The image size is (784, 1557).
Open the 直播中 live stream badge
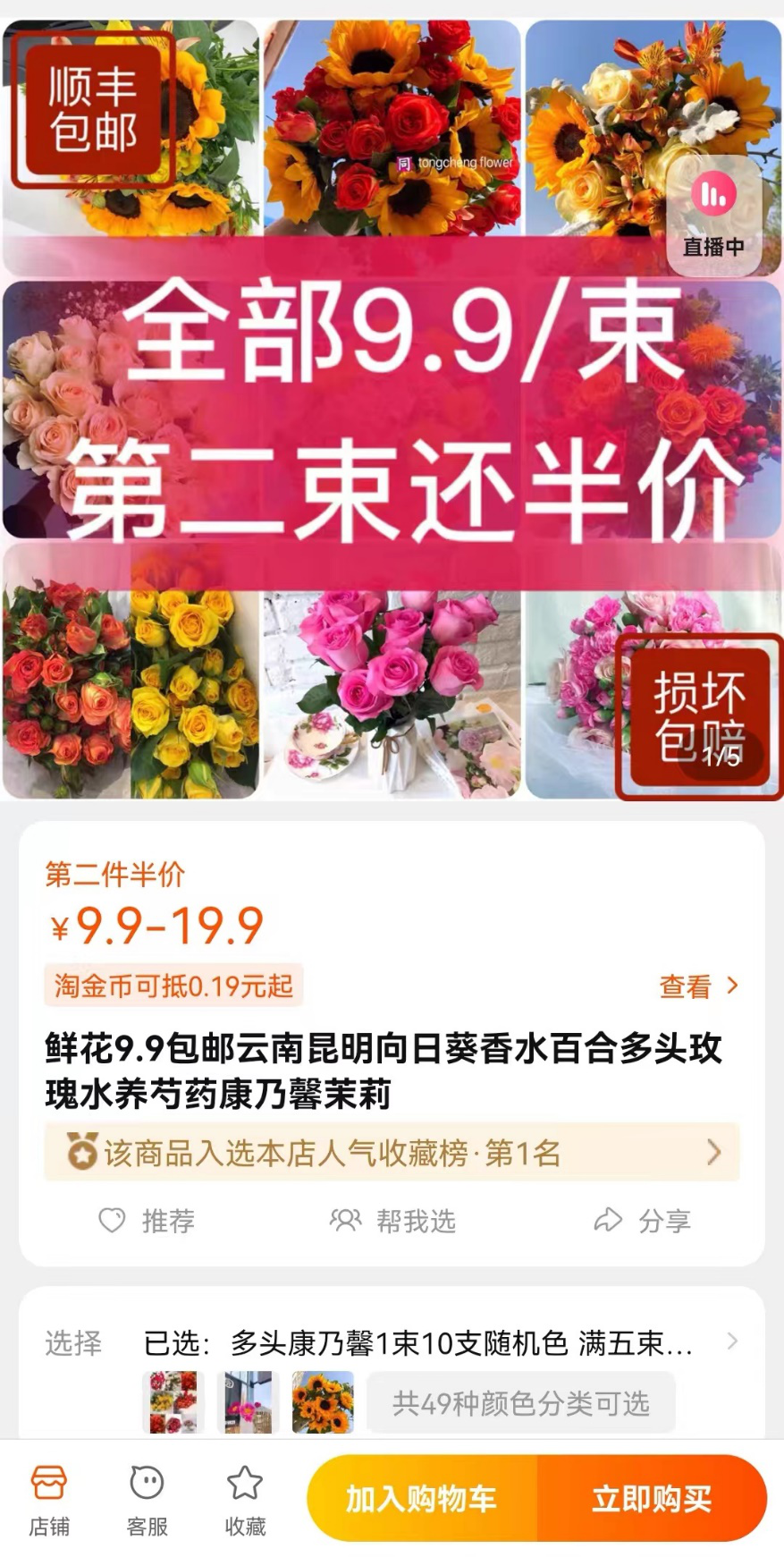(x=713, y=216)
